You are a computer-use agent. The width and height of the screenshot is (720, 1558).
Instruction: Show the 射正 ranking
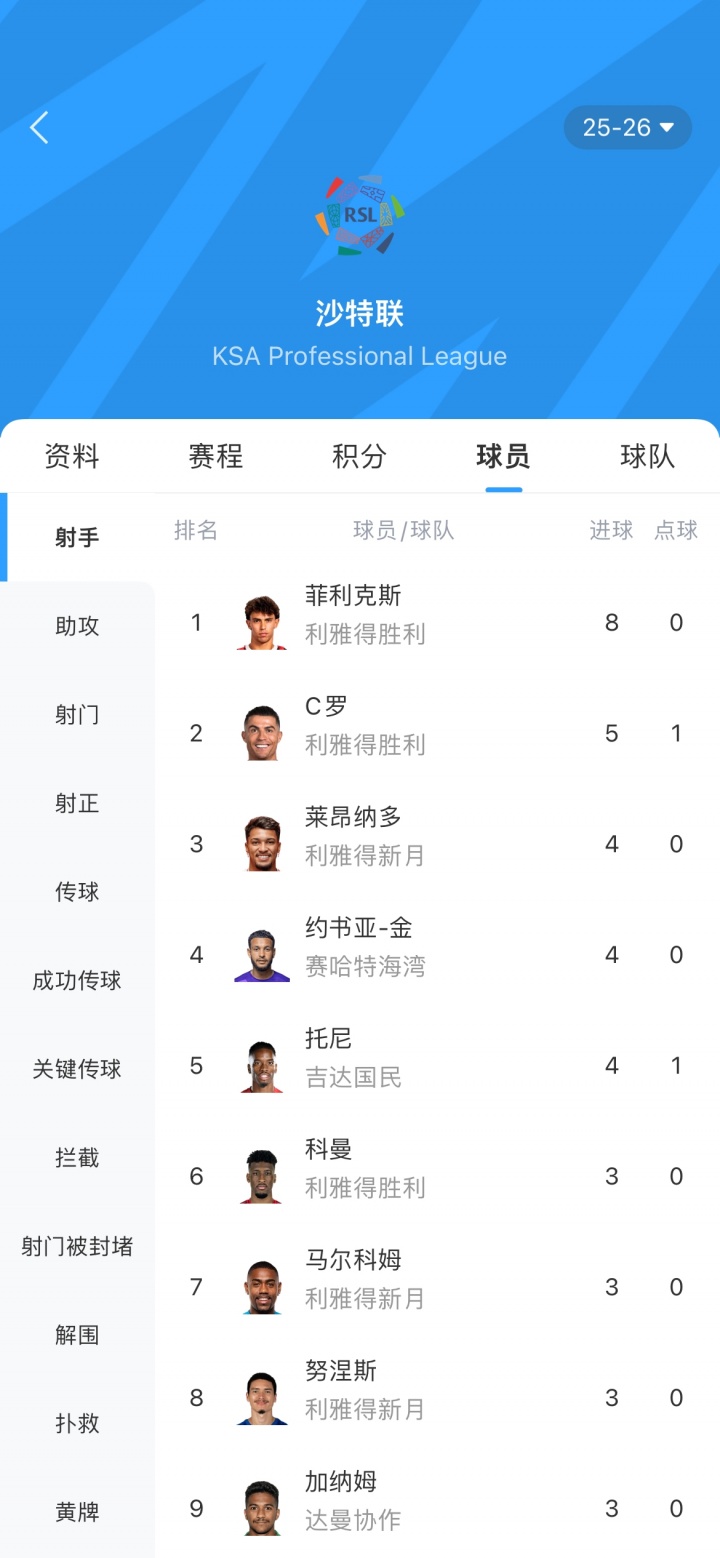pos(77,804)
